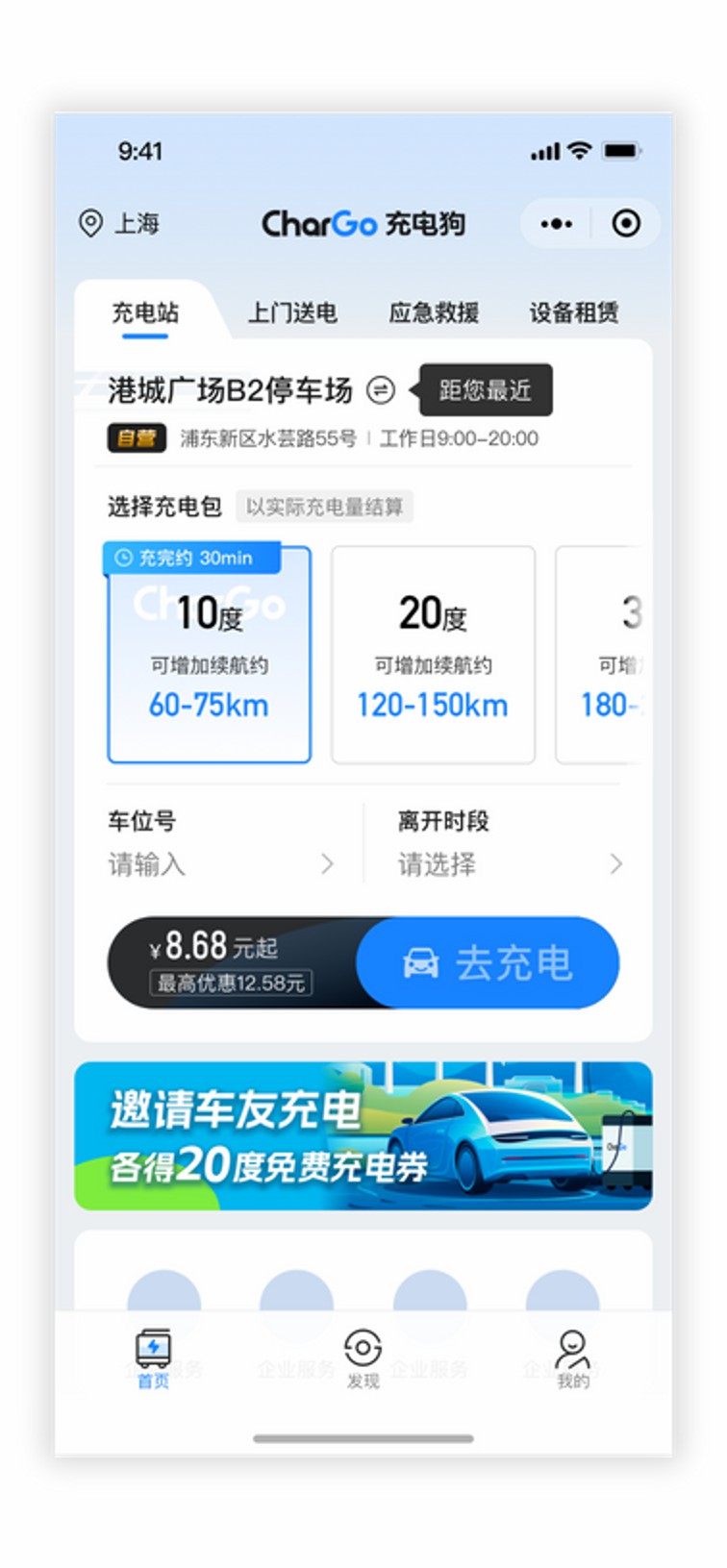Tap the switch station icon beside 港城广场B2停车场
Screen dimensions: 727x1568
pyautogui.click(x=382, y=390)
